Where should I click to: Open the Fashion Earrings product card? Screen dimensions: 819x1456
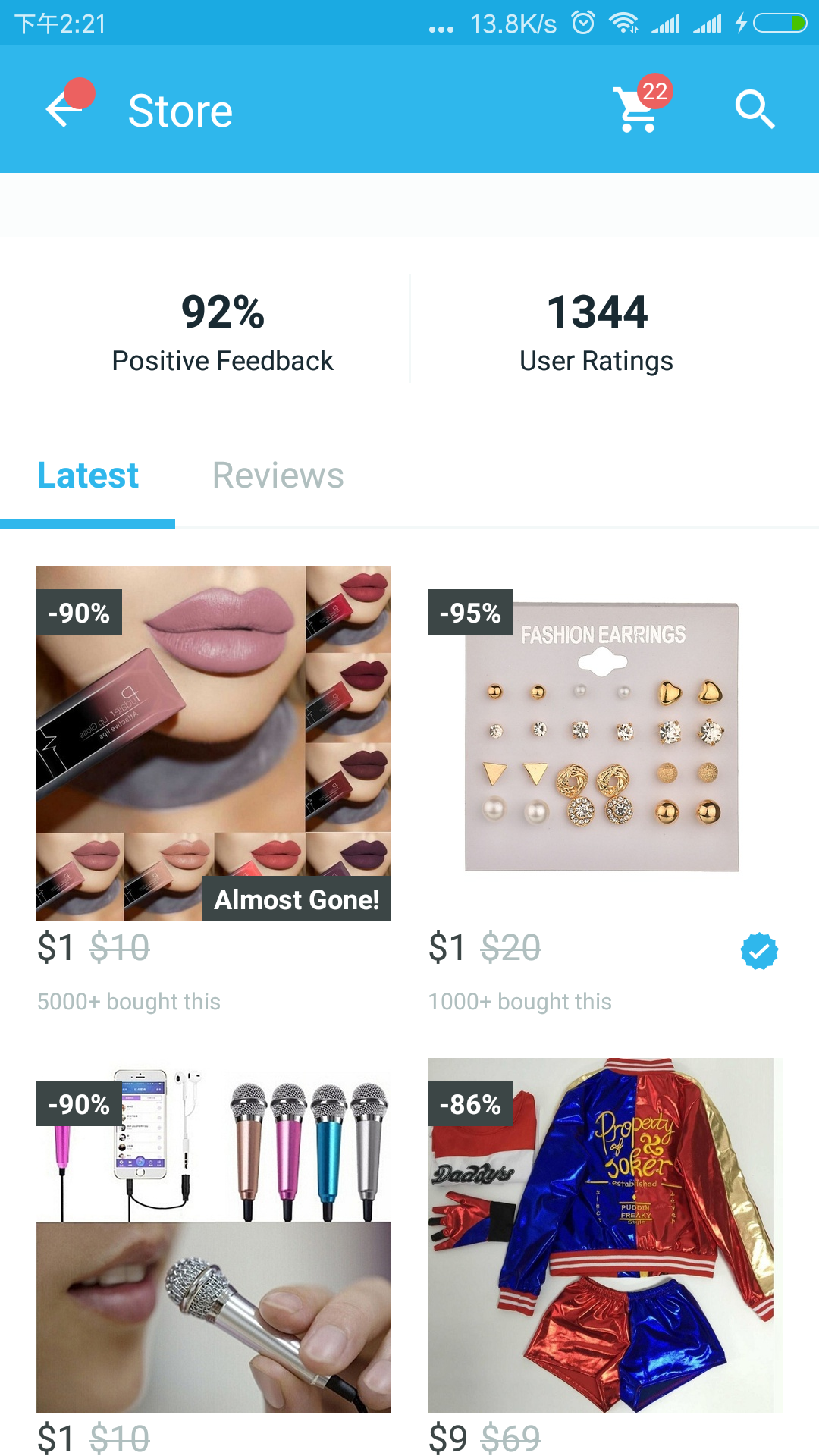pyautogui.click(x=604, y=743)
